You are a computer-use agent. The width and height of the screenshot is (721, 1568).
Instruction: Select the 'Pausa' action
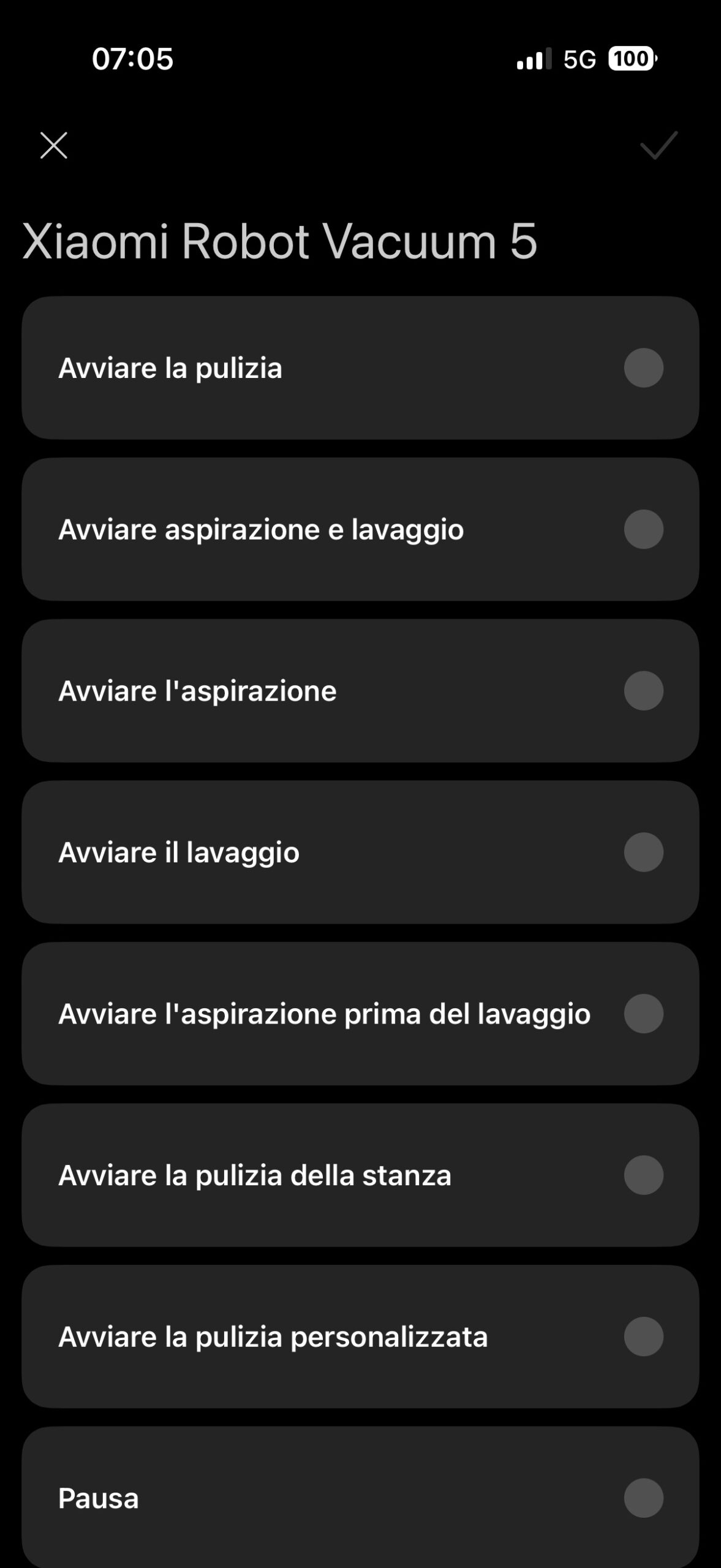[x=643, y=1498]
